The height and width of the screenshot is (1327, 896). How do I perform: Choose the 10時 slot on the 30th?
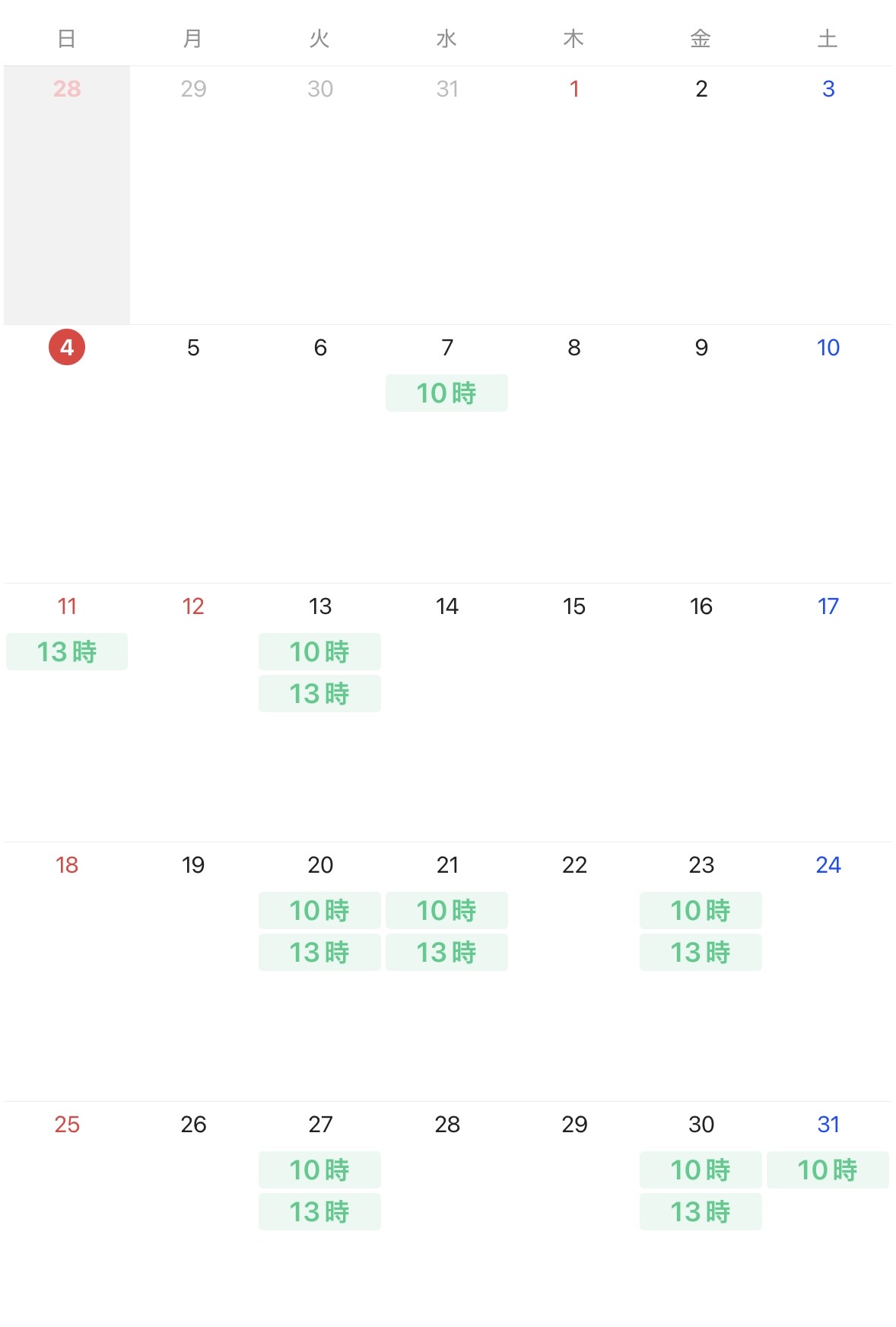pyautogui.click(x=701, y=1170)
